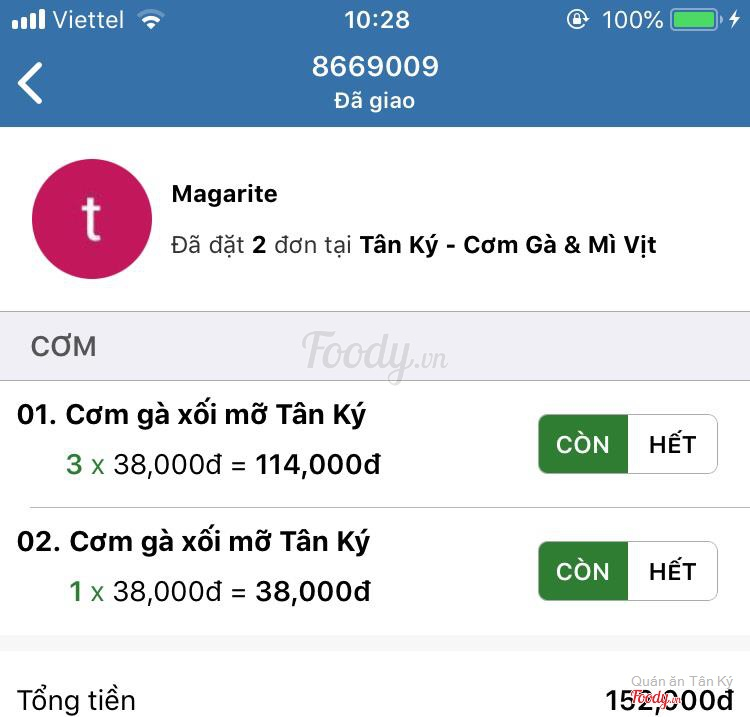
Task: Mark item 01 as CÒN (available)
Action: 583,444
